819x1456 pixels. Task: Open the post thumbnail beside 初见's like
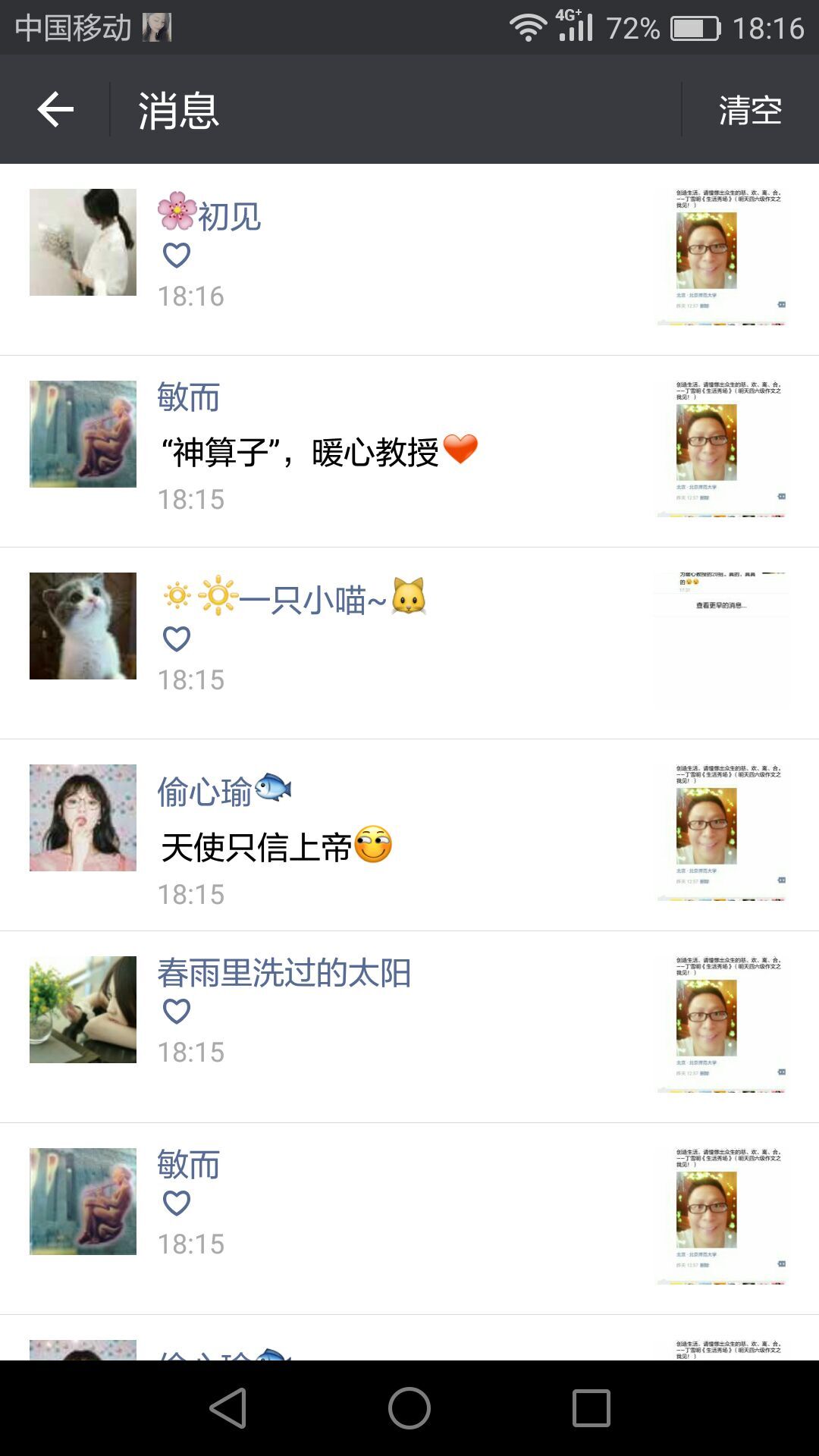(721, 256)
